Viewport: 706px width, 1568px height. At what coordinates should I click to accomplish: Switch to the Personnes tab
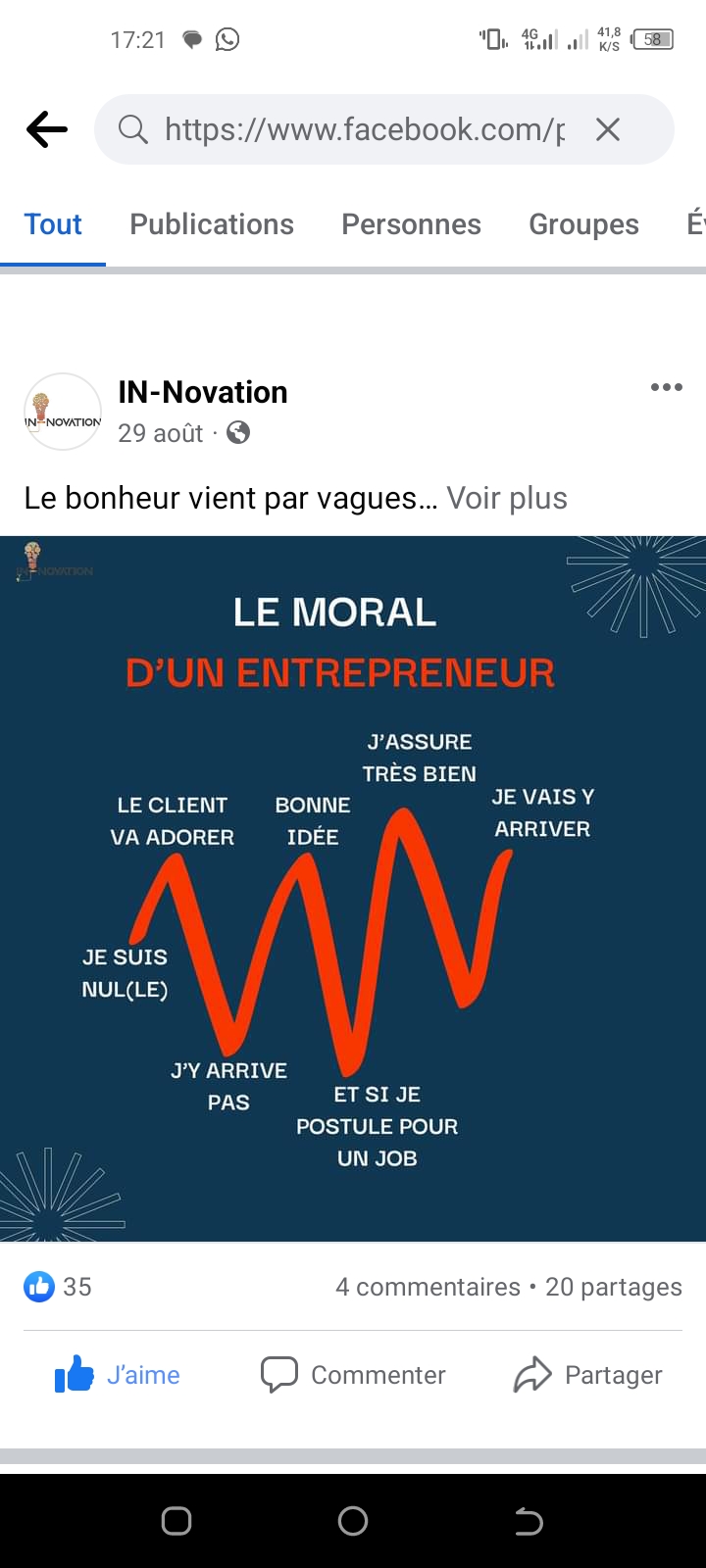411,224
